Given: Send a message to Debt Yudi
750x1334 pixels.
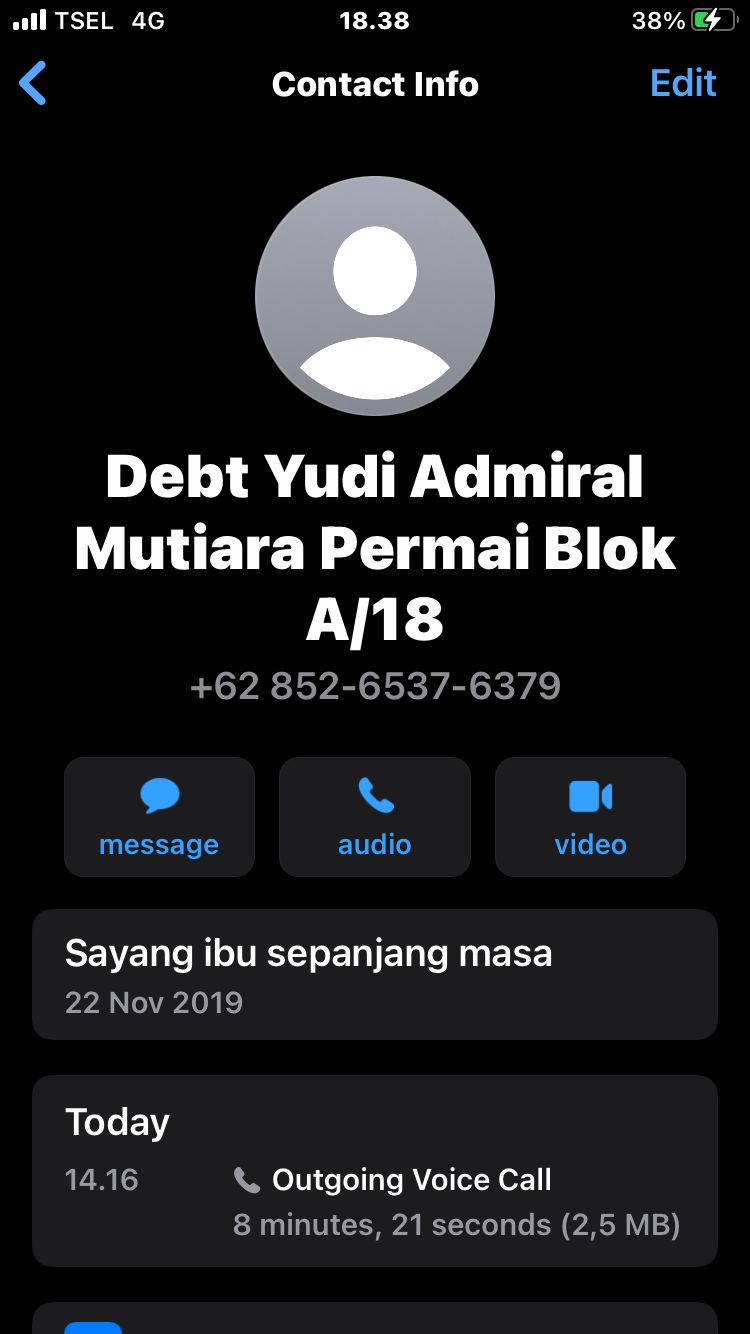Looking at the screenshot, I should point(159,817).
